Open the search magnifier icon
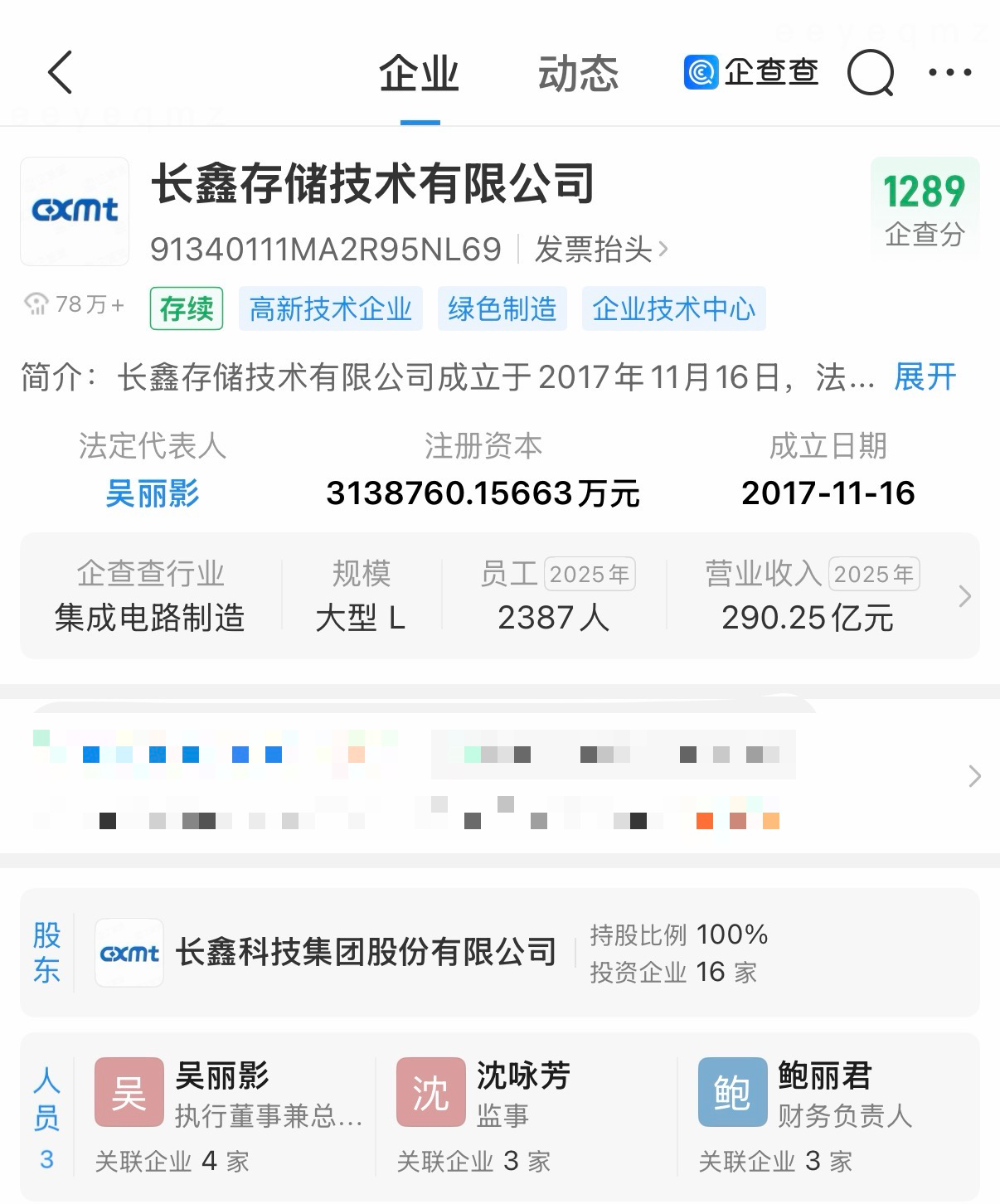Viewport: 1000px width, 1204px height. [871, 74]
